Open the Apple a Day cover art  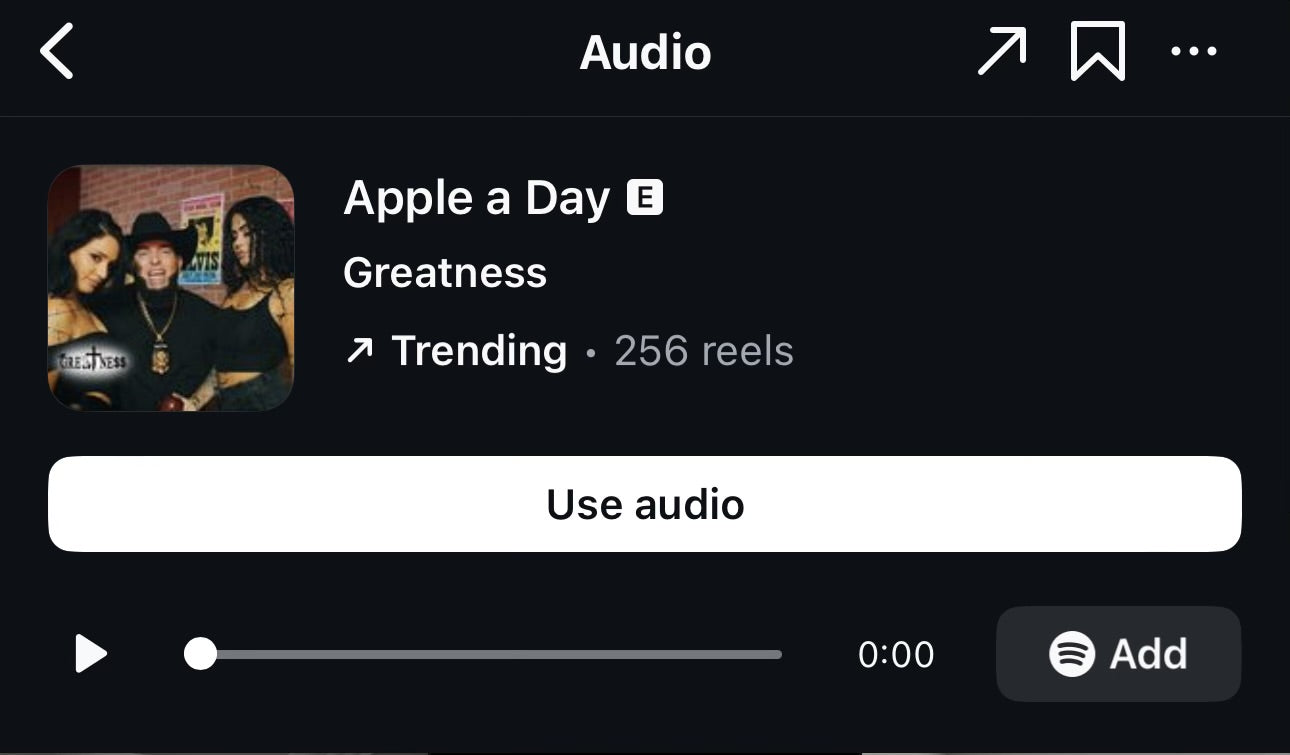pos(171,288)
